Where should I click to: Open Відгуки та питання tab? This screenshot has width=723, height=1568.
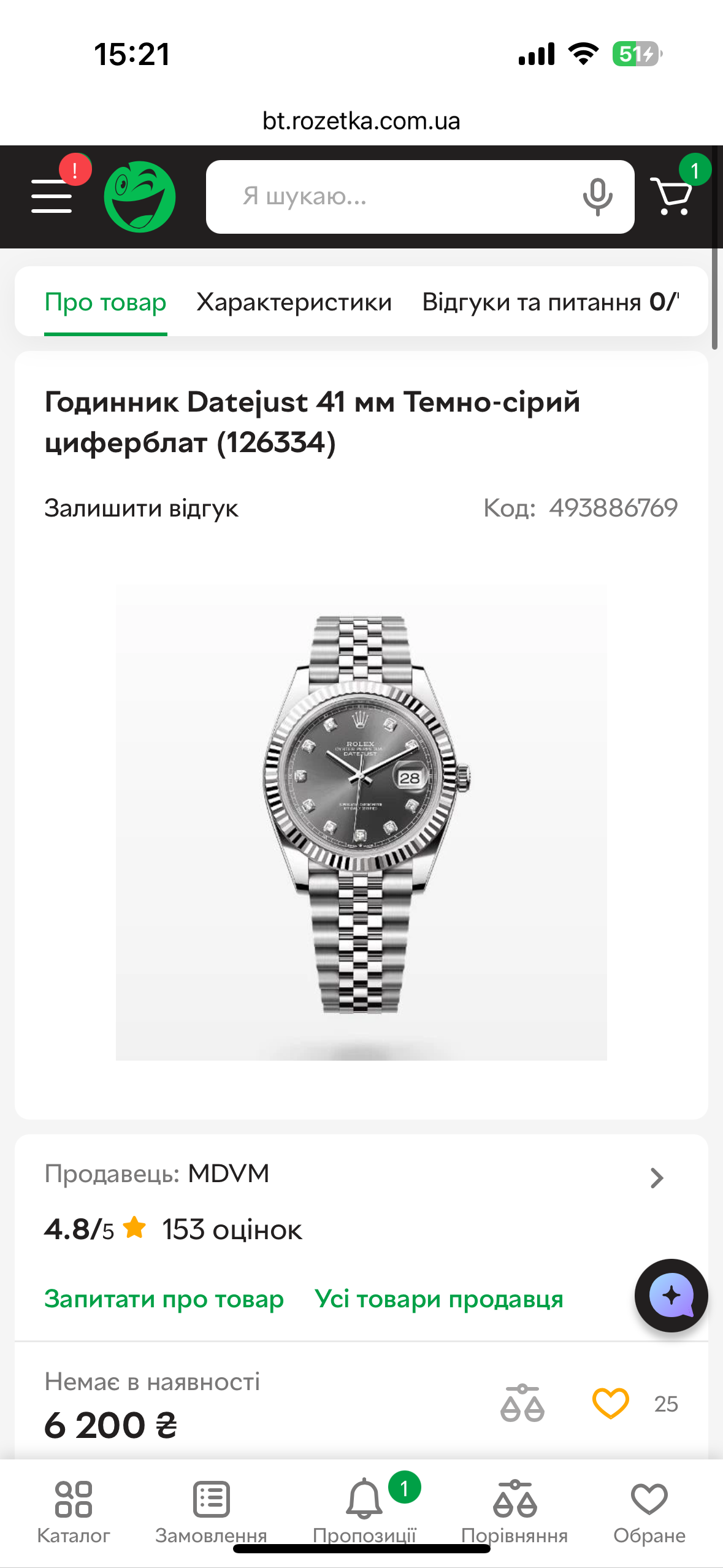click(x=549, y=302)
